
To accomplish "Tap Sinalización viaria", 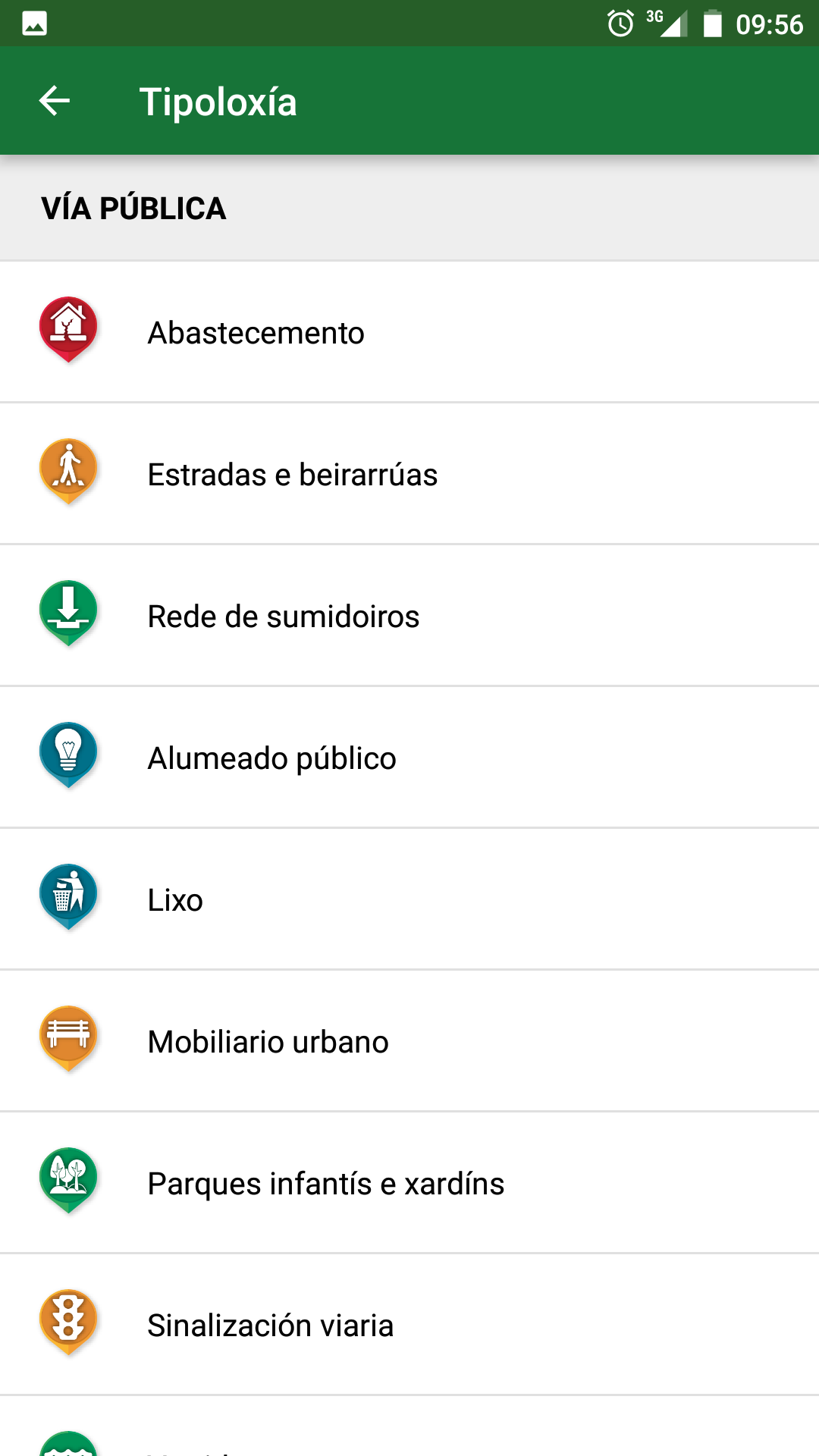I will click(x=270, y=1326).
